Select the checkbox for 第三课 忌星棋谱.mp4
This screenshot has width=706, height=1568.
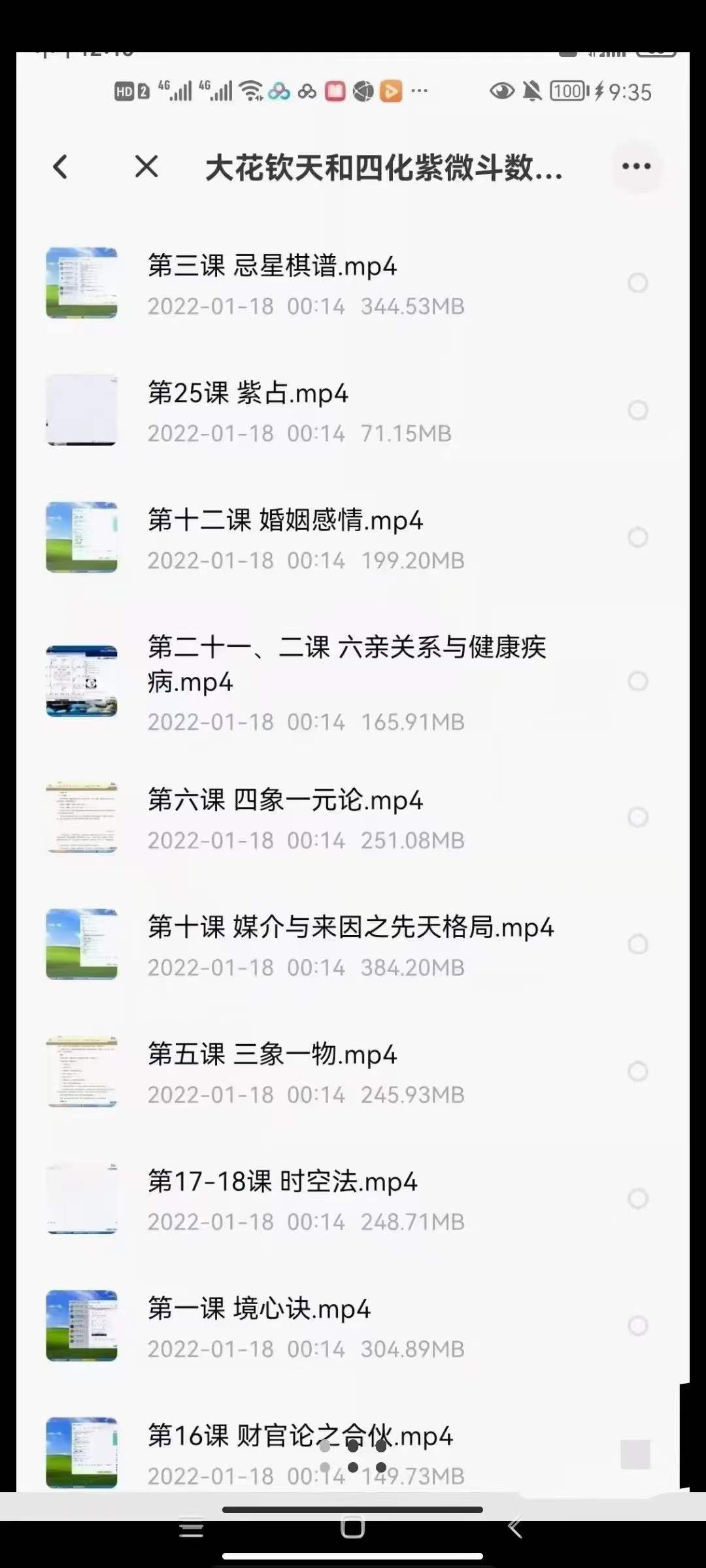point(637,282)
